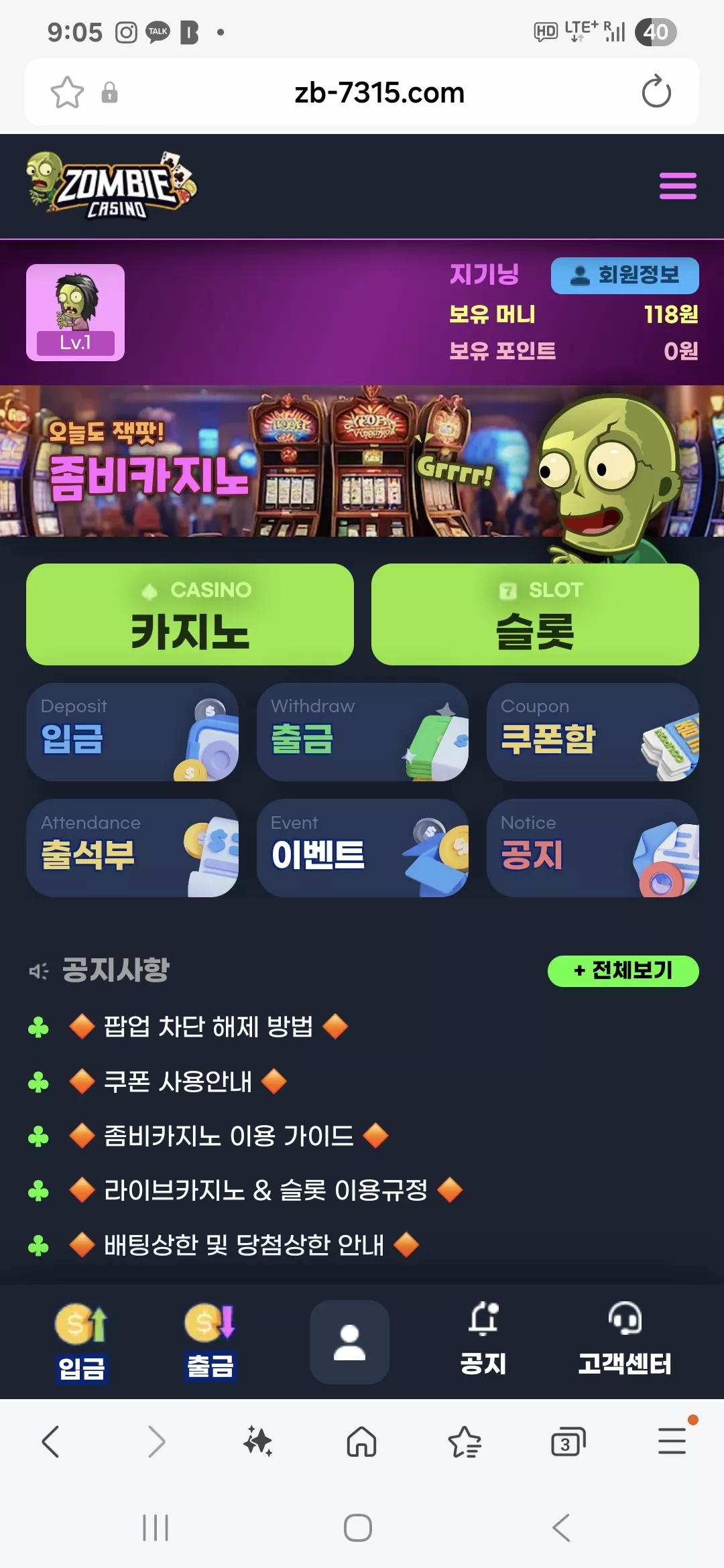Open 쿠폰함 coupon box
Image resolution: width=724 pixels, height=1568 pixels.
tap(593, 732)
